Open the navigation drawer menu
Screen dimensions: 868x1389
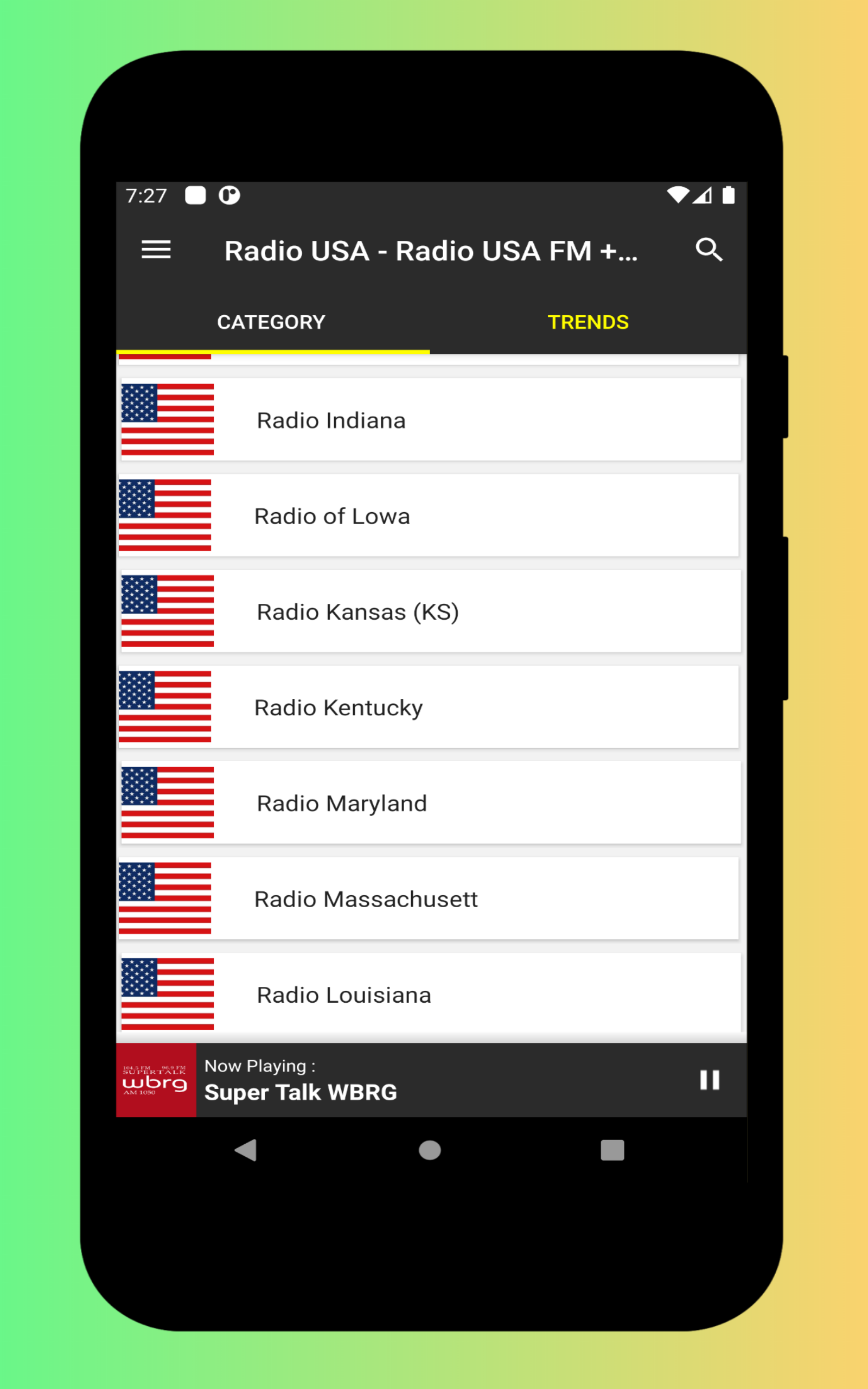tap(156, 250)
